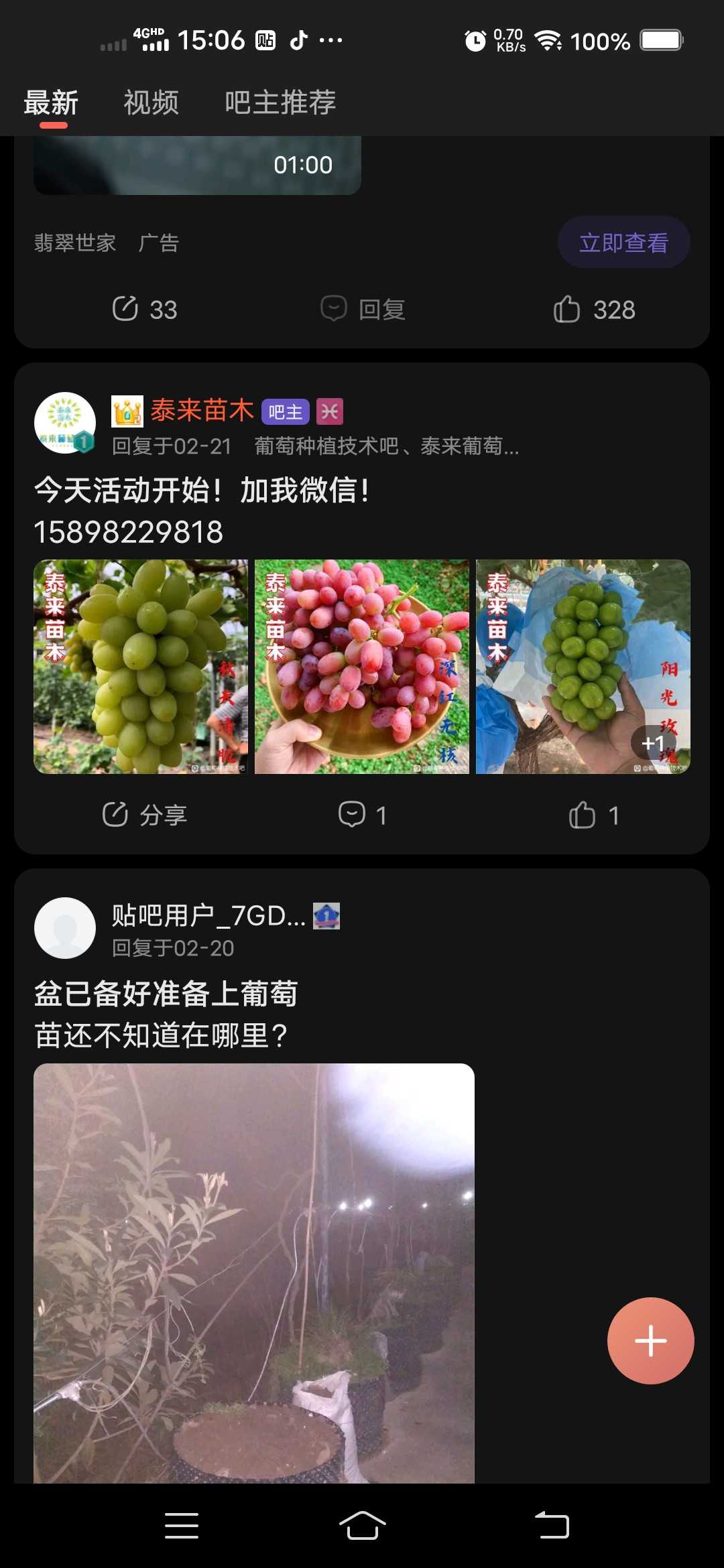Go back using system navigation
This screenshot has width=724, height=1568.
click(551, 1526)
